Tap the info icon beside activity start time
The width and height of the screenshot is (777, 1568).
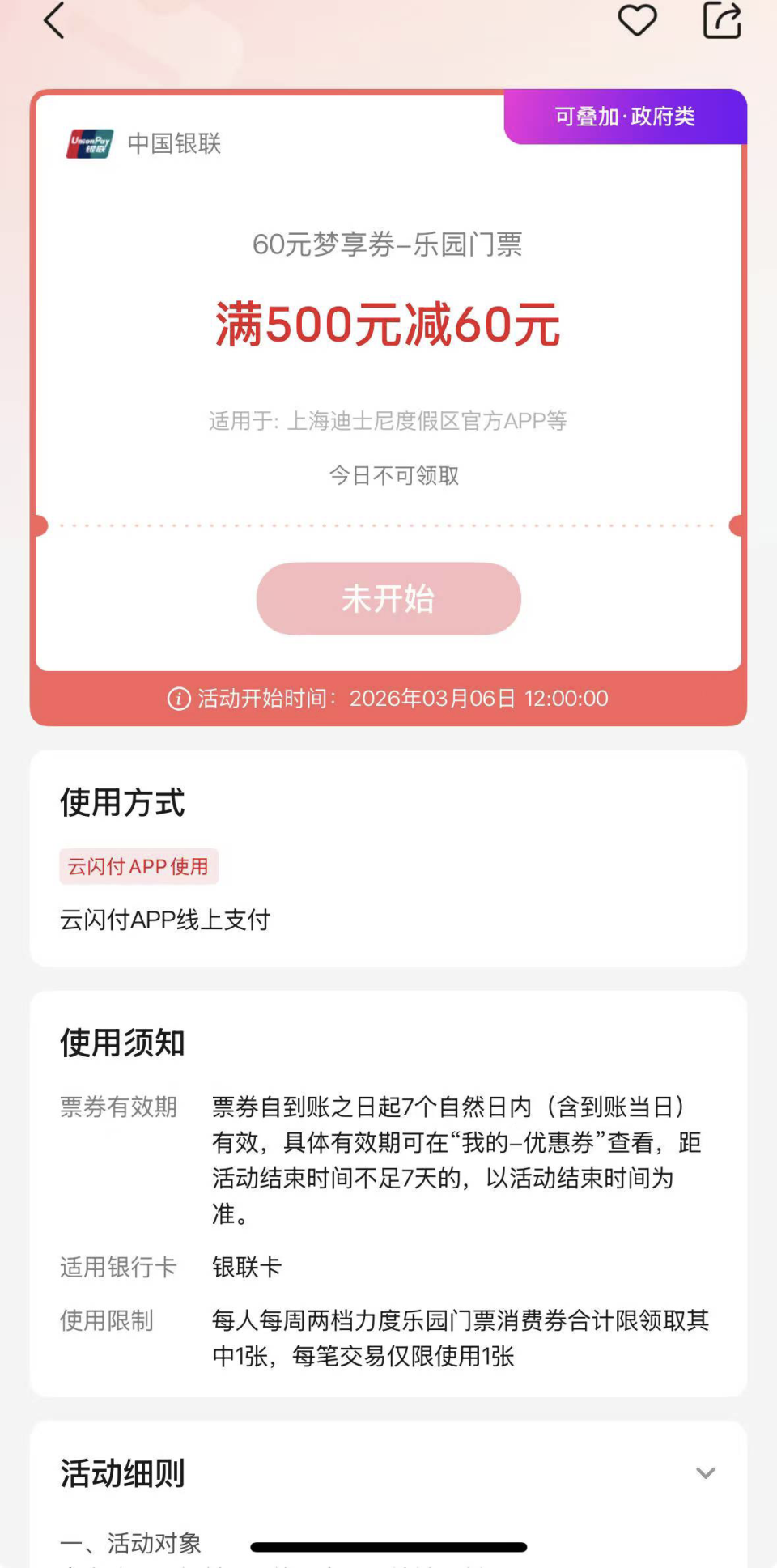[177, 698]
